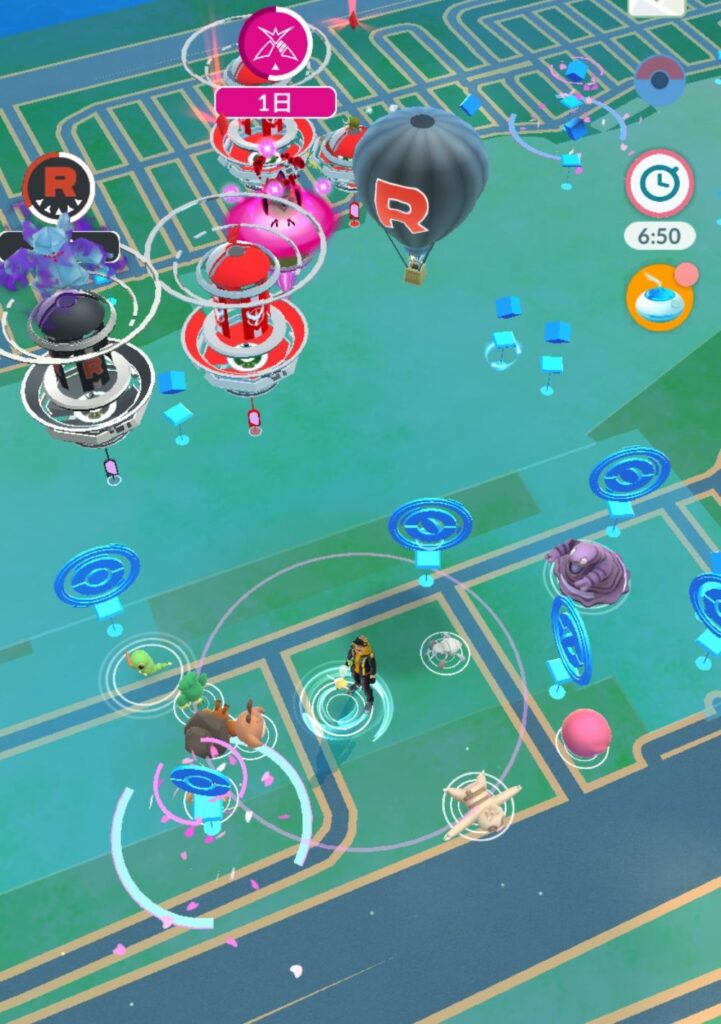The image size is (721, 1024).
Task: Tap the tan Pokémon near the road
Action: 480,801
